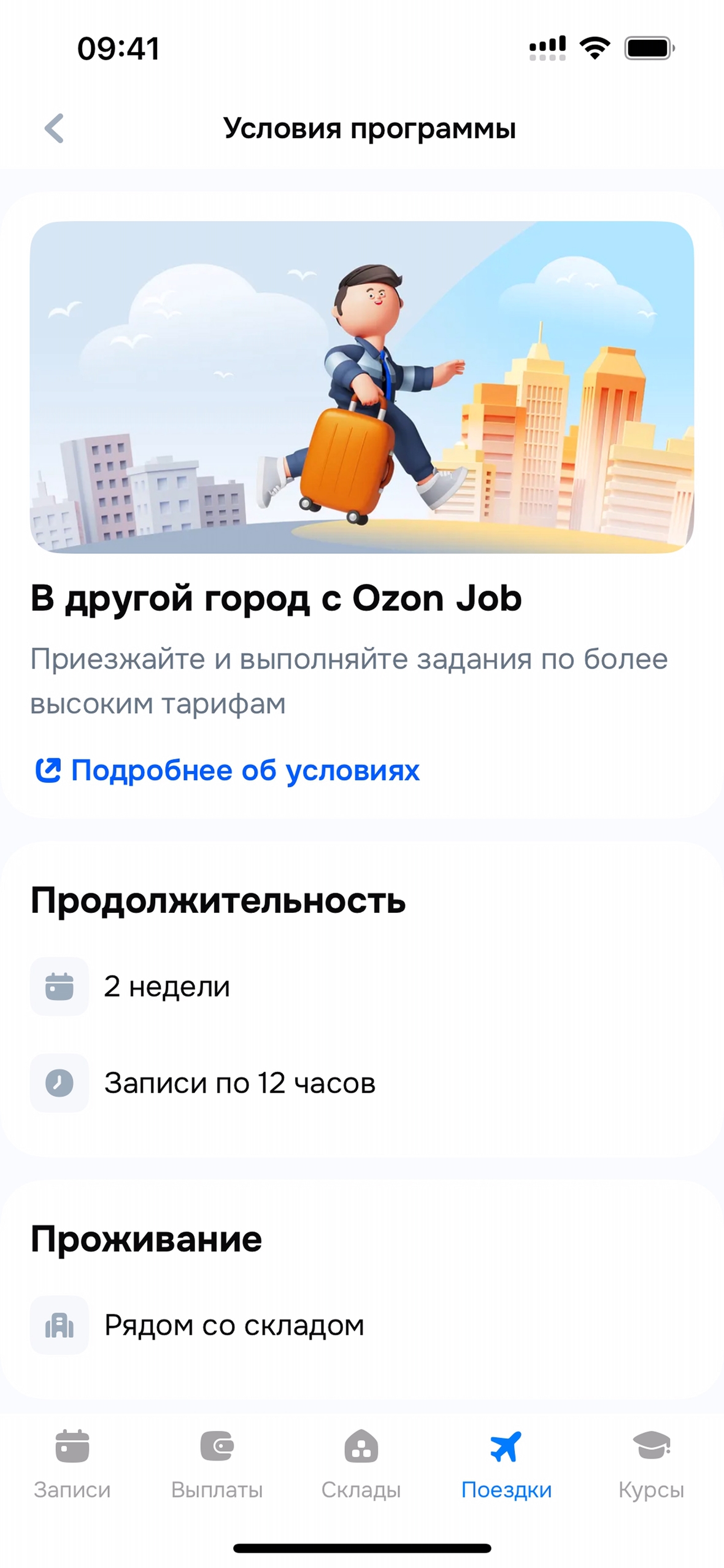Go back from Условия программы
This screenshot has width=724, height=1568.
click(55, 128)
